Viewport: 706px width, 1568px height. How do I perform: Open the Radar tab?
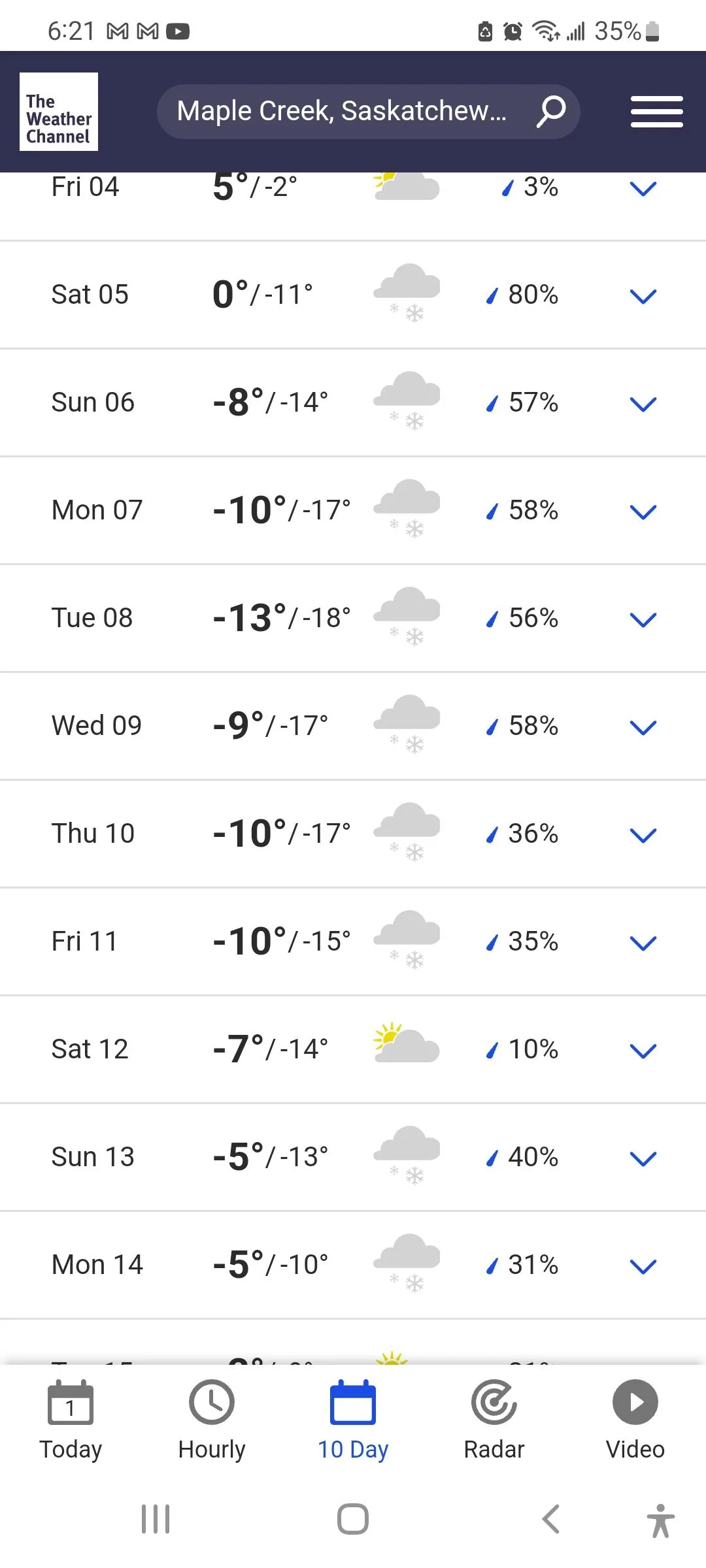pyautogui.click(x=494, y=1419)
